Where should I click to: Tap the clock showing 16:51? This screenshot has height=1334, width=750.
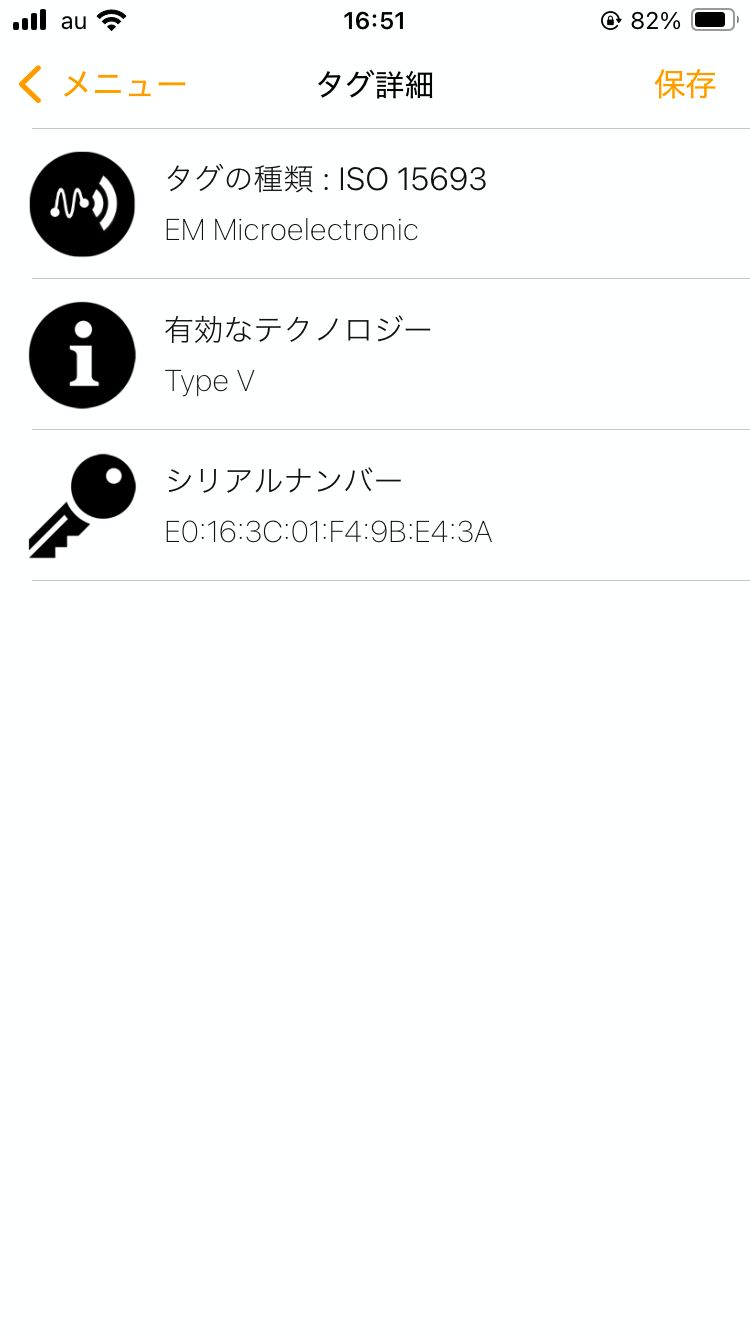375,20
